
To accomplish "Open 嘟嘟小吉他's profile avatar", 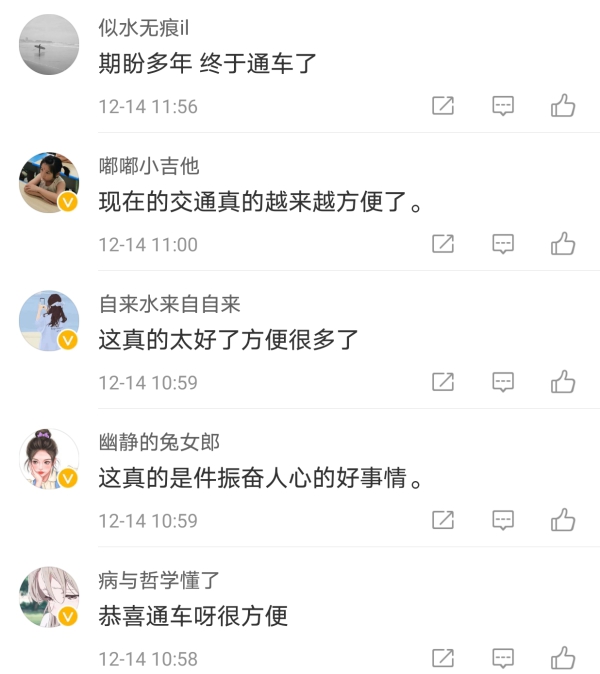I will [x=49, y=183].
